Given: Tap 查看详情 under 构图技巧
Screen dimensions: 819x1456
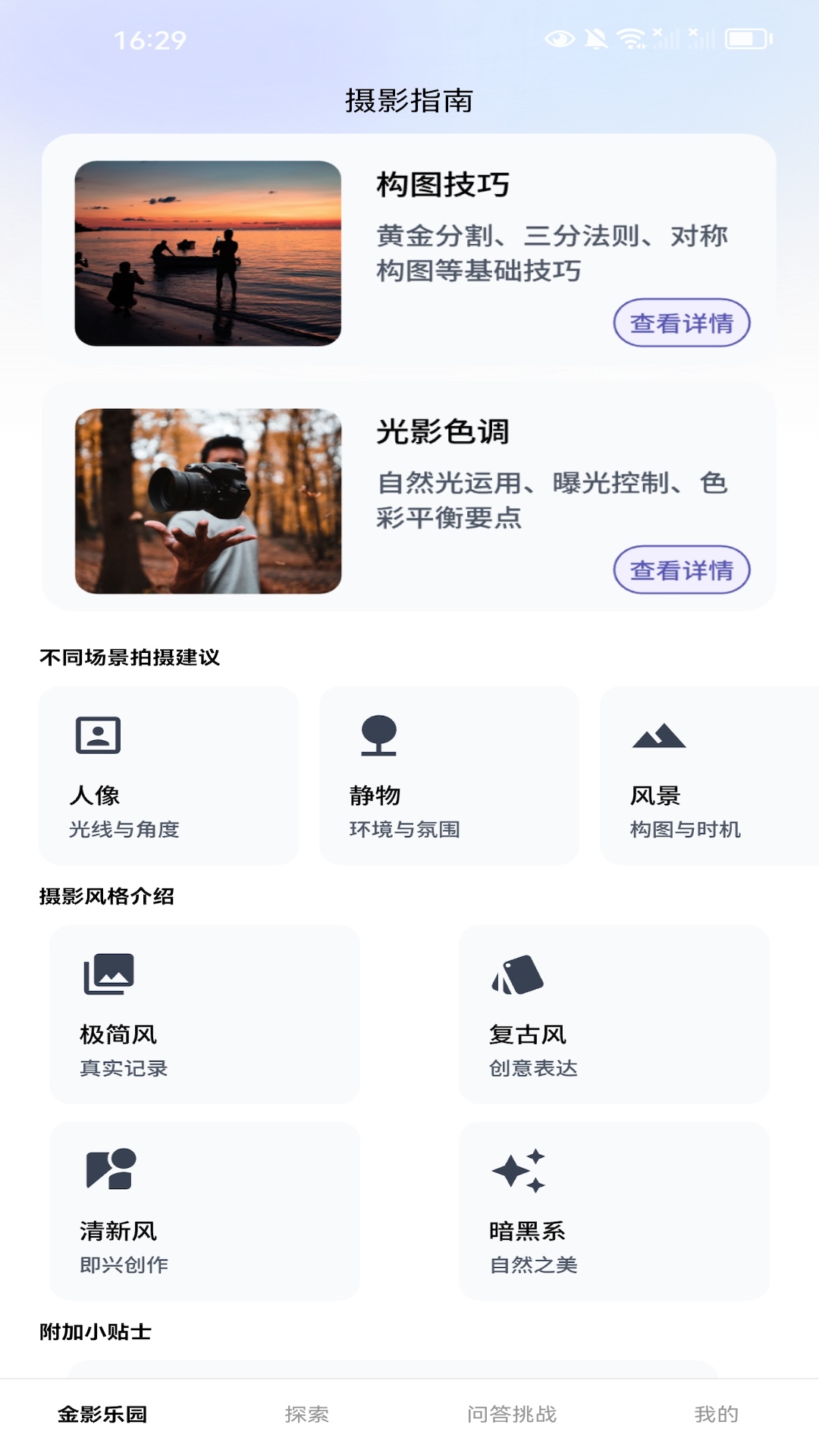Looking at the screenshot, I should 682,323.
